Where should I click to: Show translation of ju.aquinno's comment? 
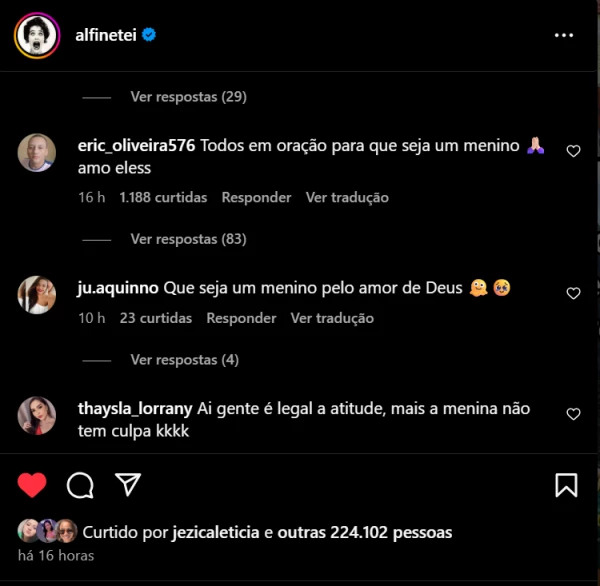[x=332, y=318]
